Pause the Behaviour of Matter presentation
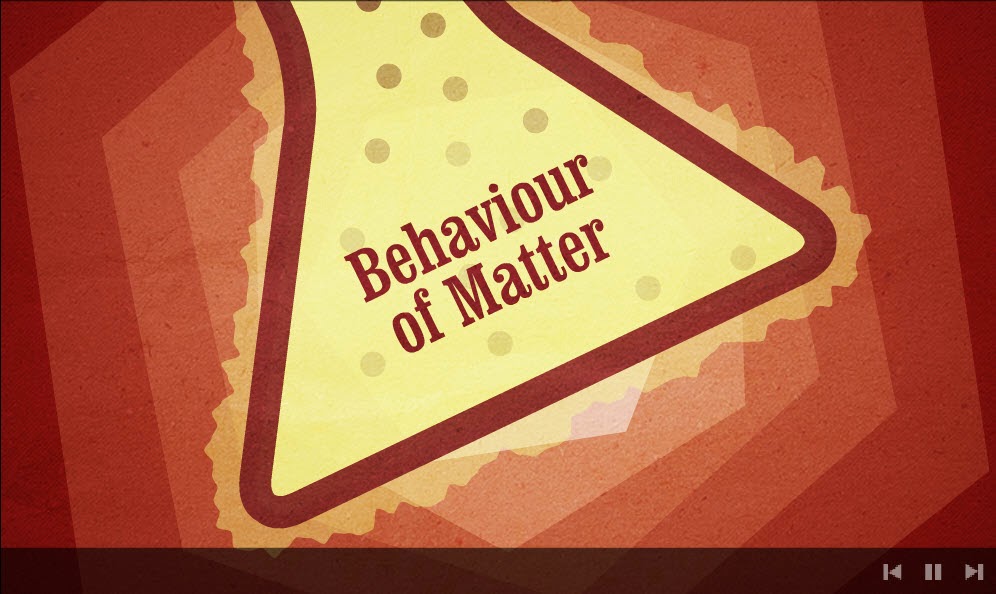Image resolution: width=996 pixels, height=594 pixels. point(932,572)
